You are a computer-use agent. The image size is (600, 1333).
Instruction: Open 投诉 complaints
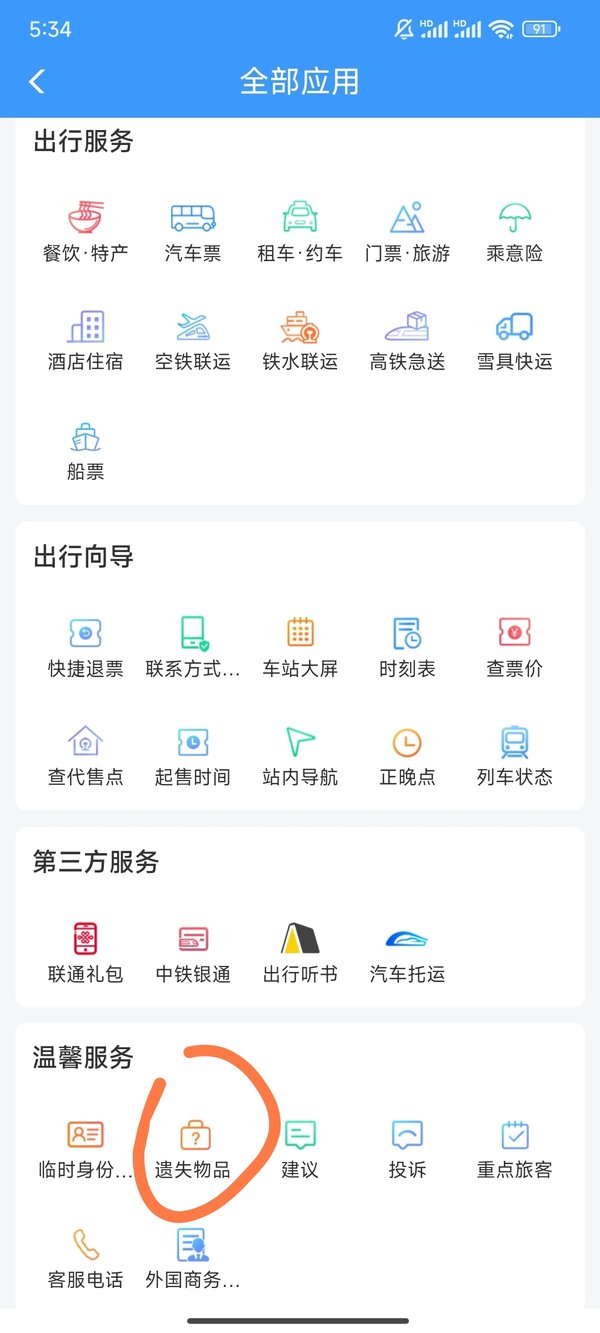pyautogui.click(x=407, y=1149)
